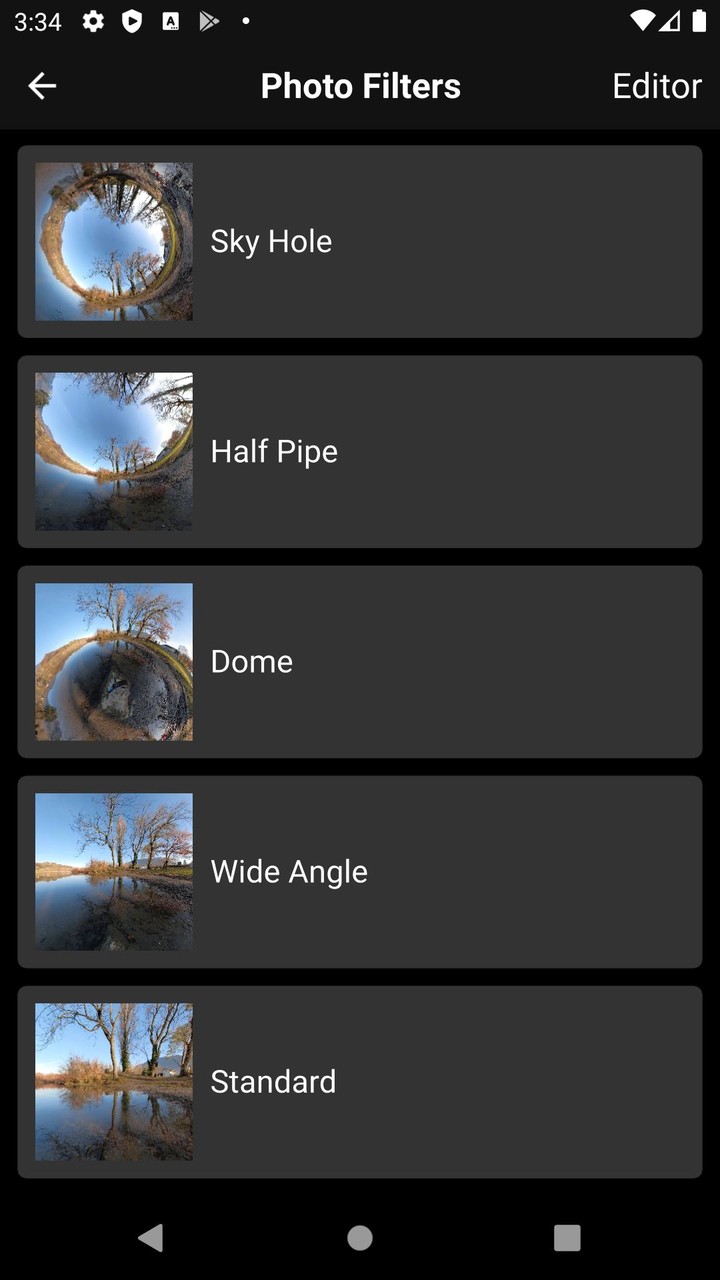The height and width of the screenshot is (1280, 720).
Task: Click the Play Store icon in the status bar
Action: [x=210, y=21]
